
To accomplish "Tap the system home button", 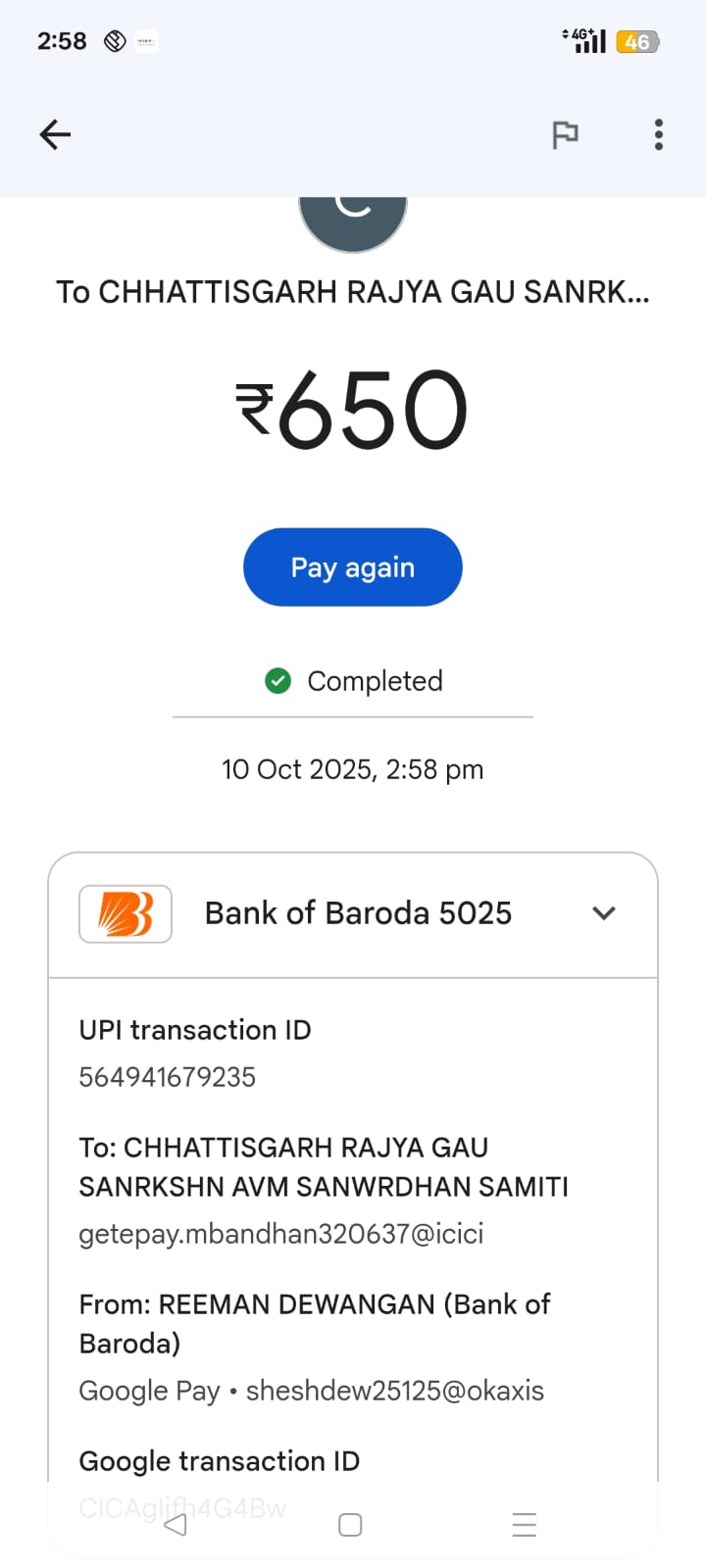I will pos(350,1525).
